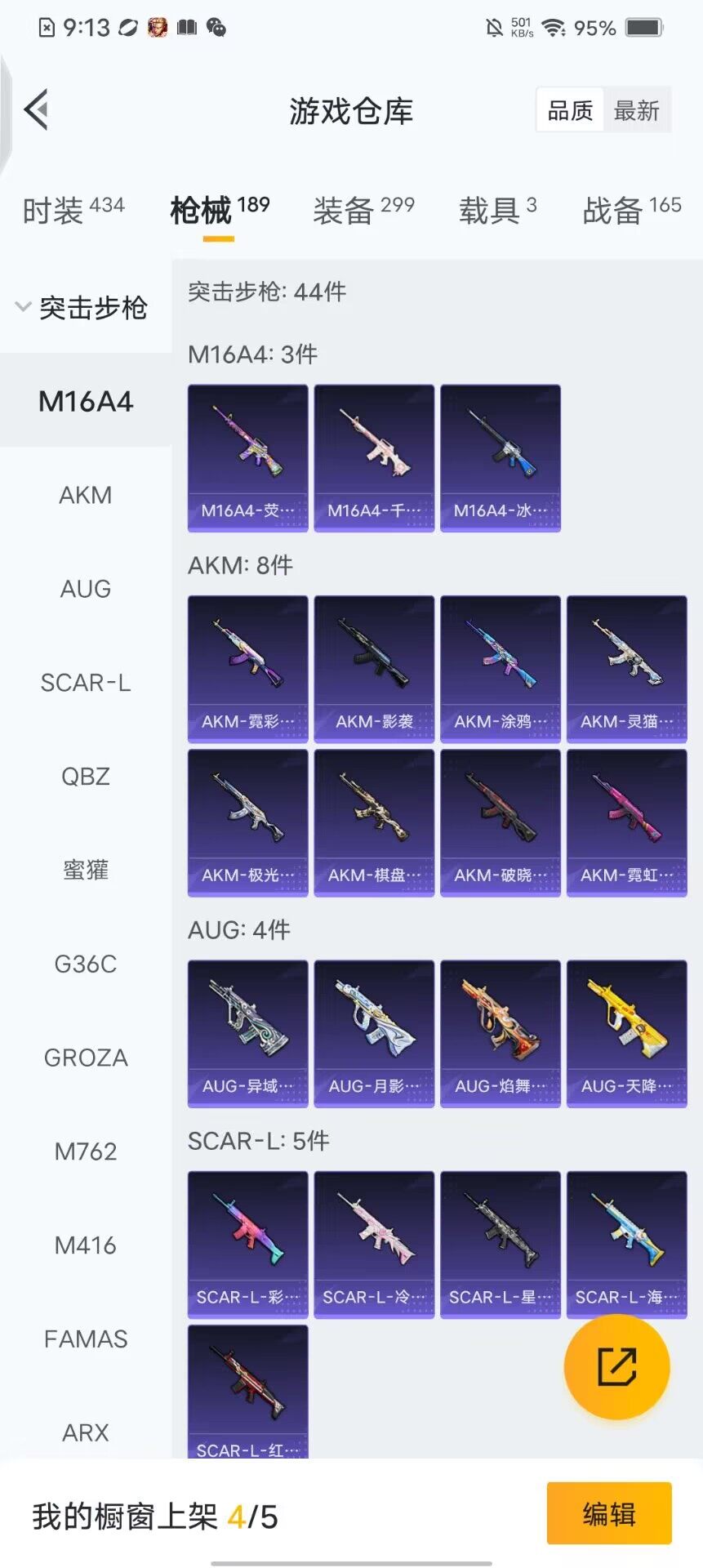Tap the orange floating share button
Screen dimensions: 703x1568
[x=616, y=1366]
